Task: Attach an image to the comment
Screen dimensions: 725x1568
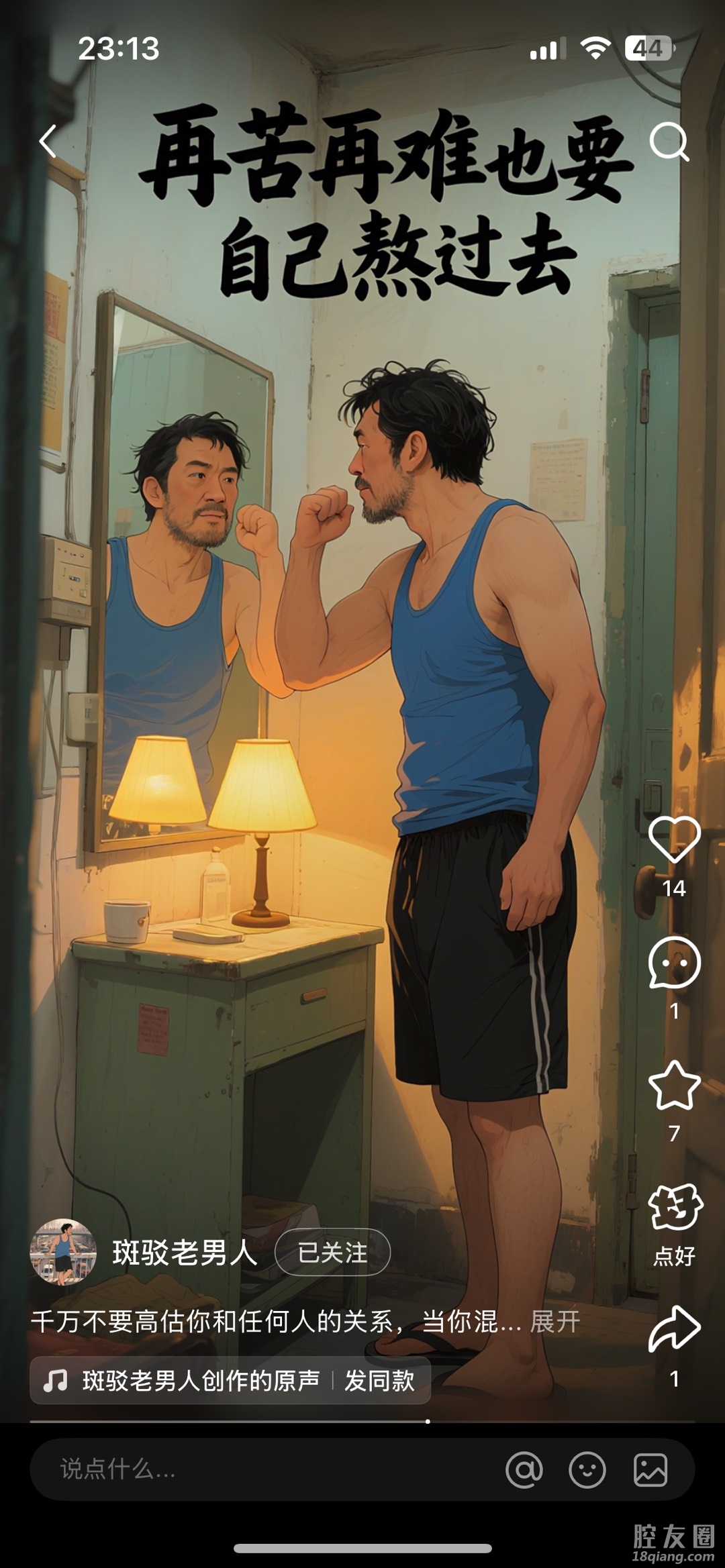Action: coord(650,1469)
